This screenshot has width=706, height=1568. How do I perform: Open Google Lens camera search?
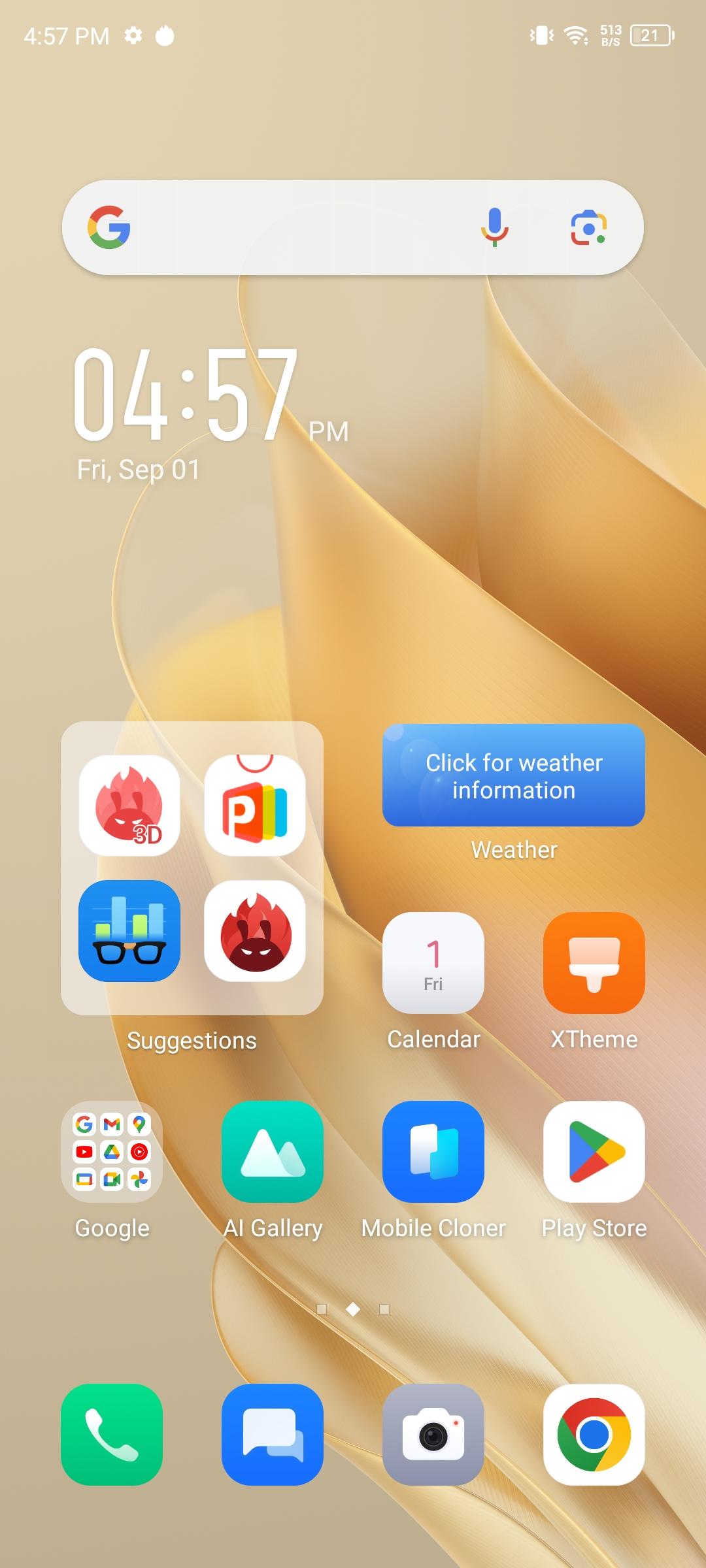(x=588, y=227)
